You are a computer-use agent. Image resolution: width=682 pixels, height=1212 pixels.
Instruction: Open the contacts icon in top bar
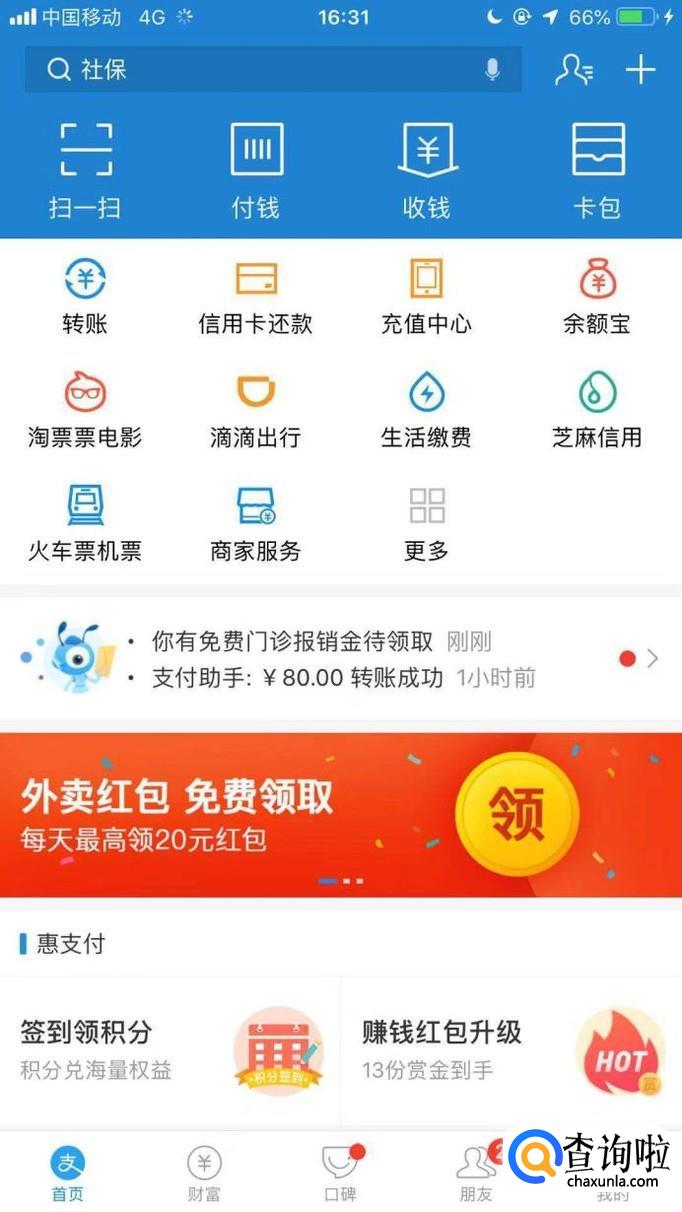574,70
